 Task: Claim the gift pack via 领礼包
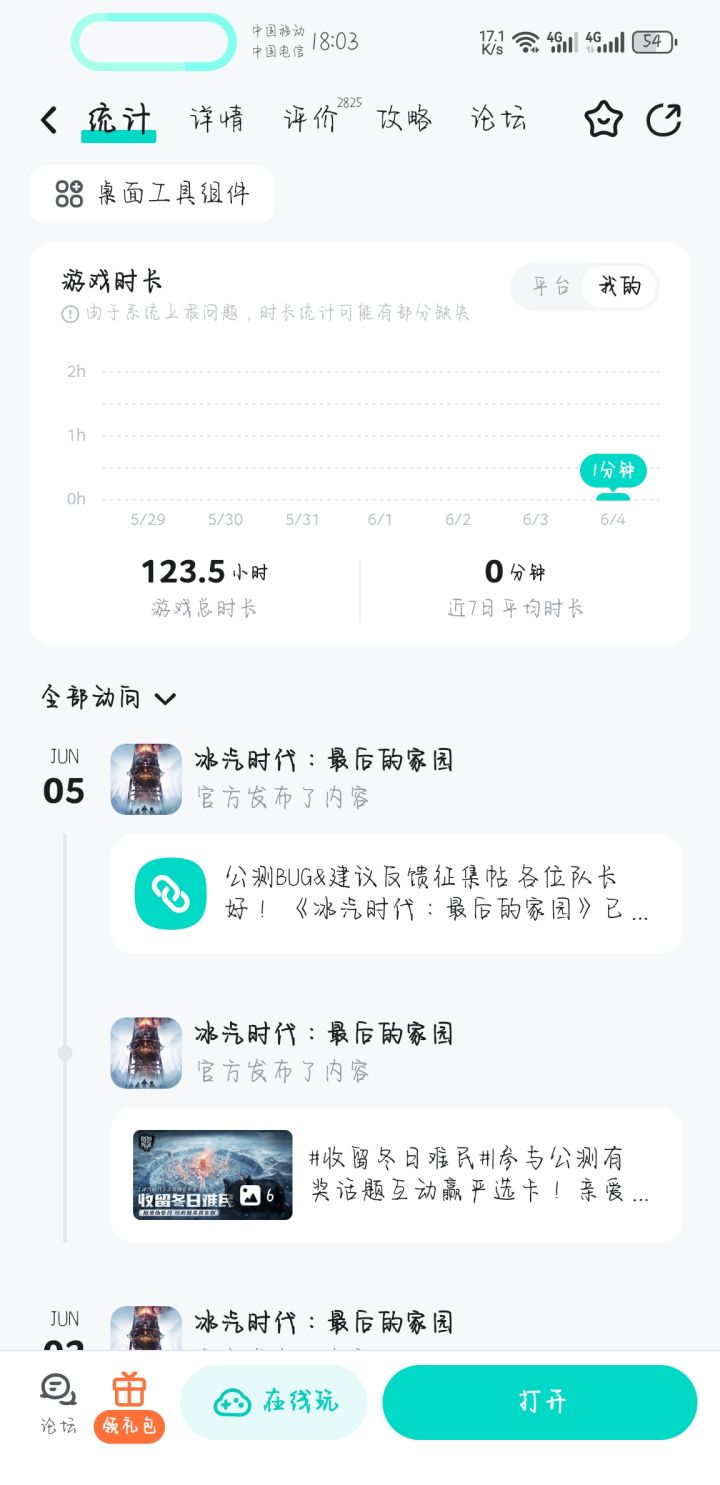(x=129, y=1406)
